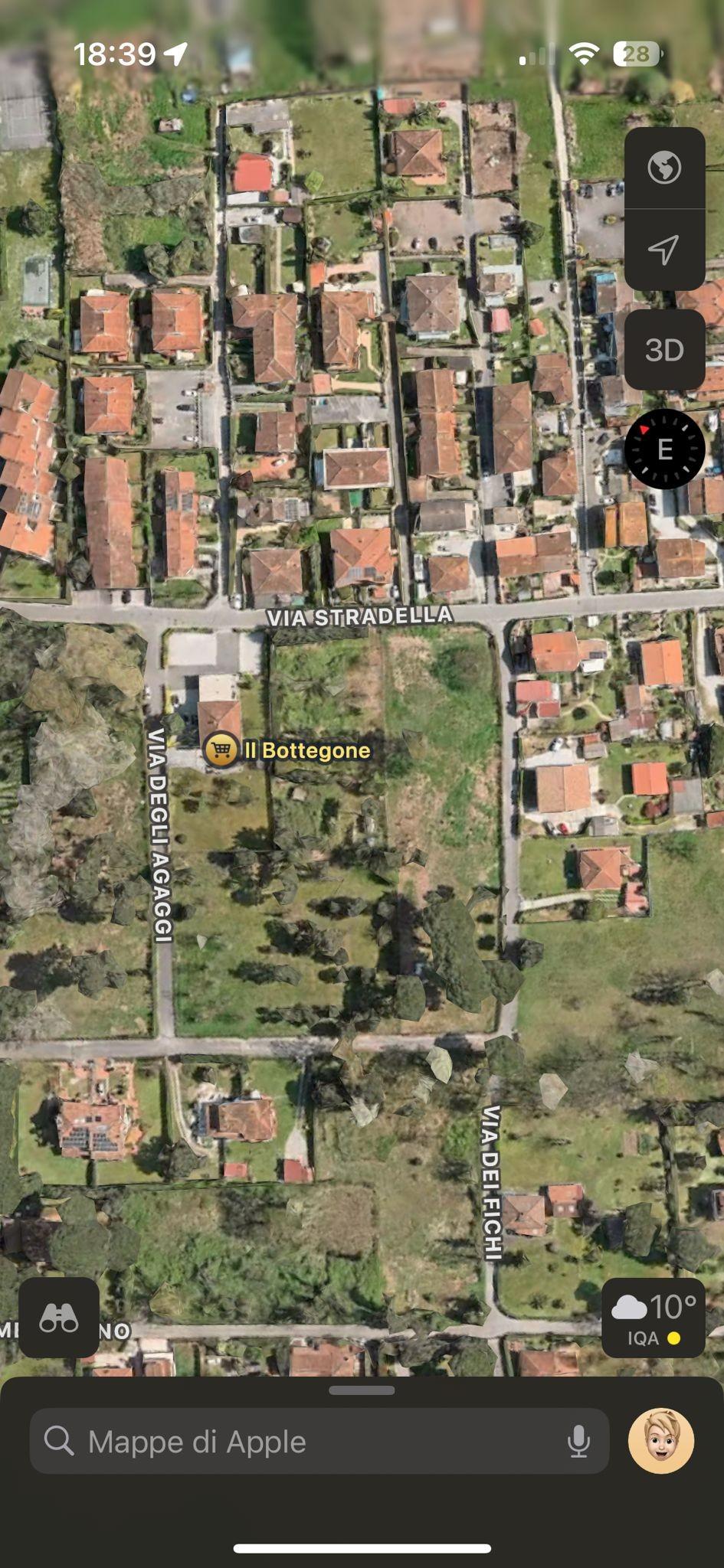Image resolution: width=724 pixels, height=1568 pixels.
Task: Start voice search with microphone
Action: pyautogui.click(x=578, y=1442)
